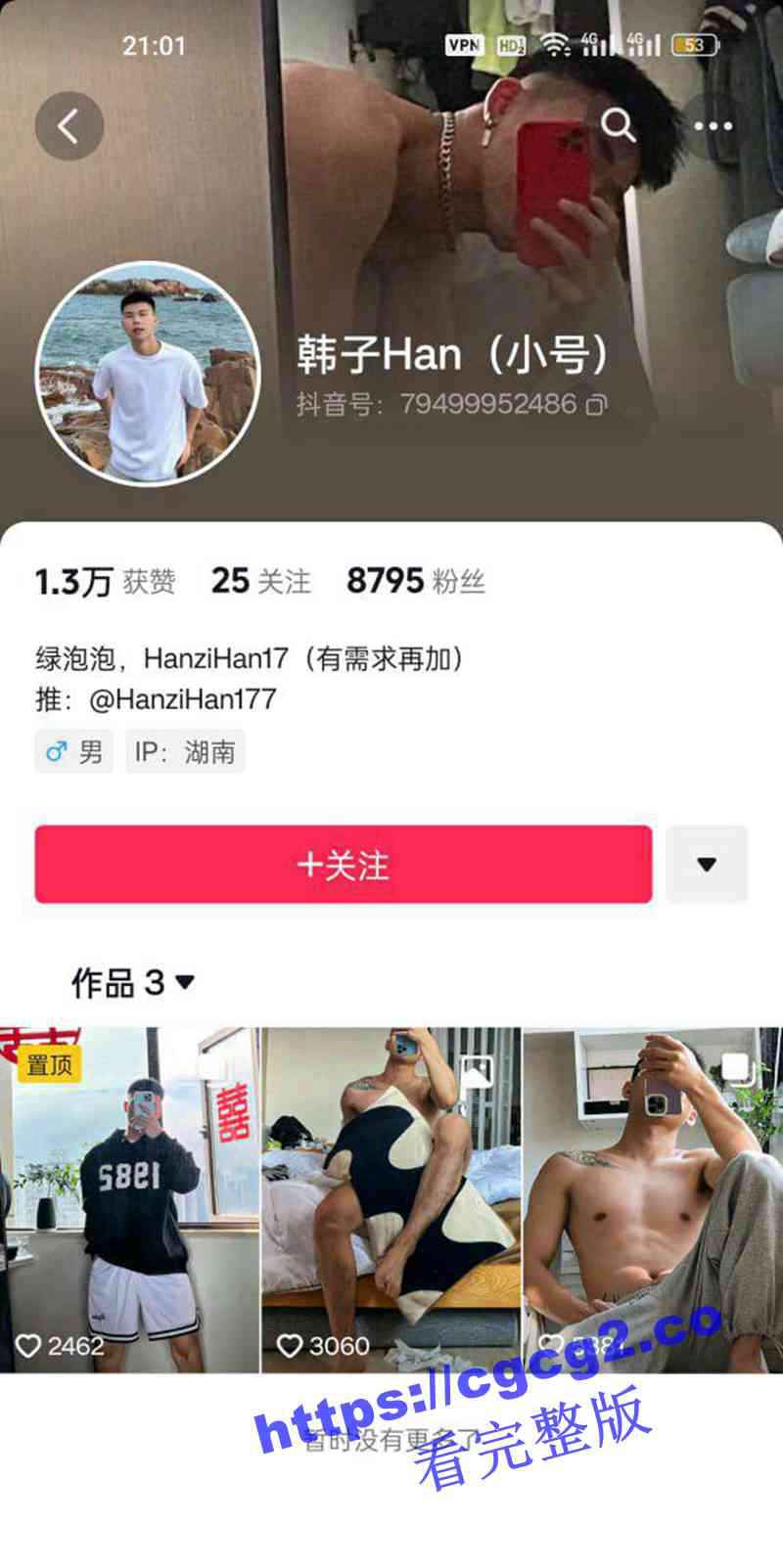Open the third post with grey sweatpants

click(652, 1199)
